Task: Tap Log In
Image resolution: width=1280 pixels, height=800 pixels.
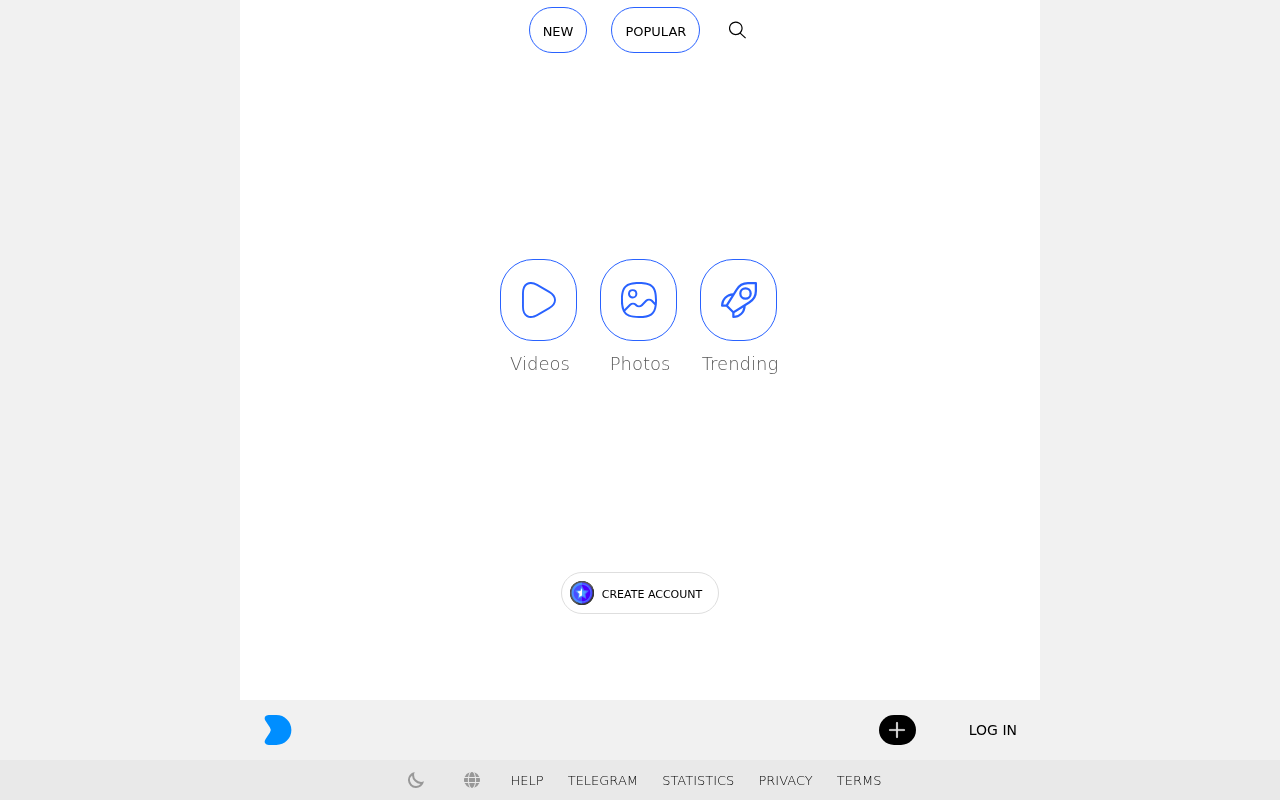Action: pyautogui.click(x=993, y=730)
